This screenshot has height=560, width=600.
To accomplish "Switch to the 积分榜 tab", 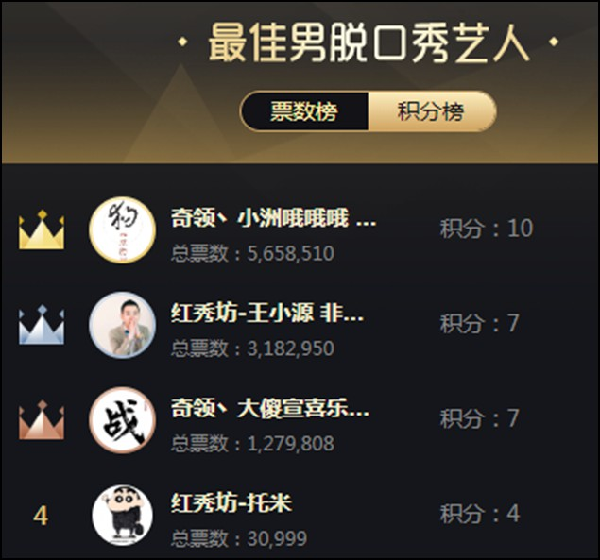I will tap(431, 112).
